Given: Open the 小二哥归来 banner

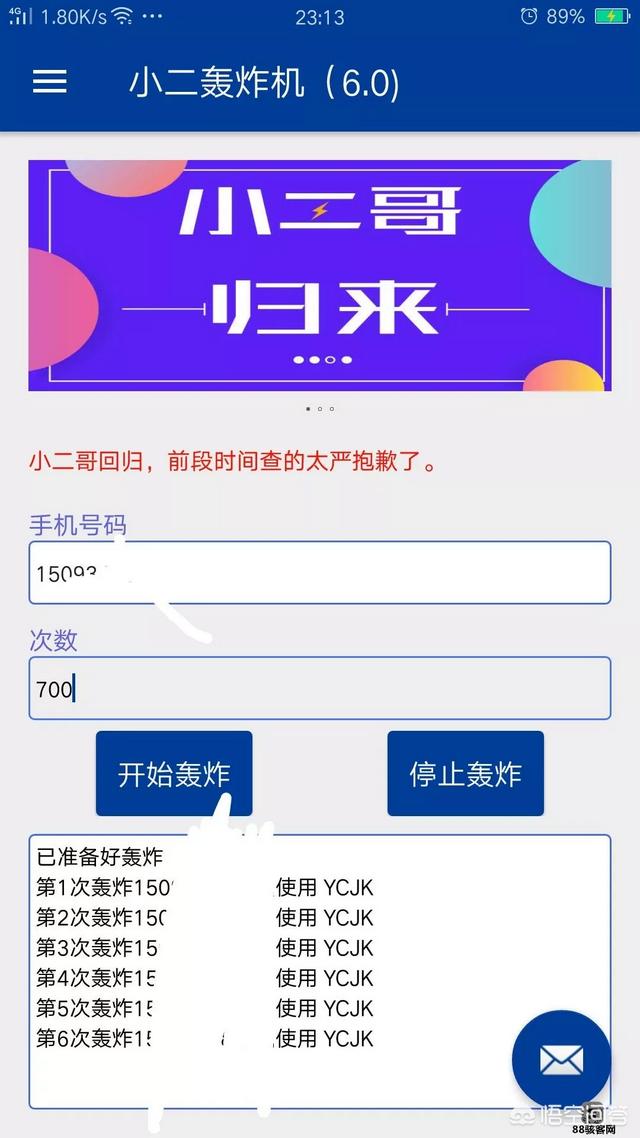Looking at the screenshot, I should pyautogui.click(x=320, y=275).
